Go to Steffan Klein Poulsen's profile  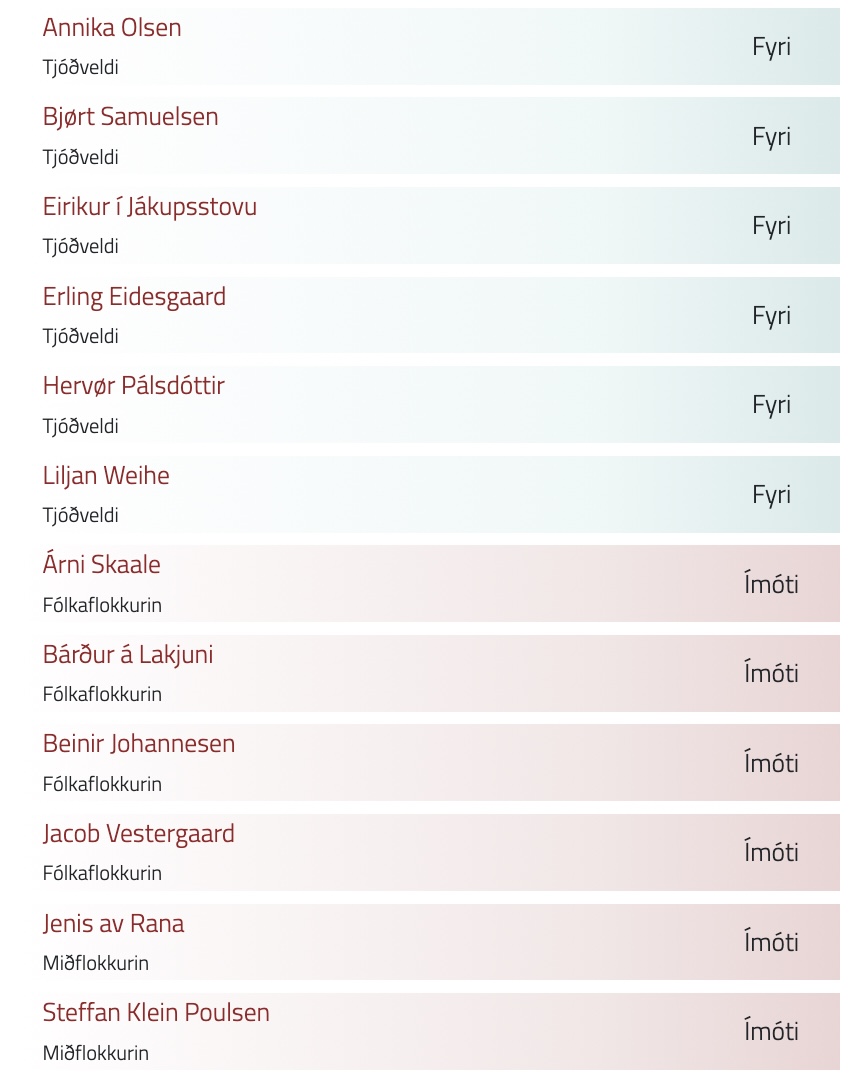click(x=156, y=1013)
